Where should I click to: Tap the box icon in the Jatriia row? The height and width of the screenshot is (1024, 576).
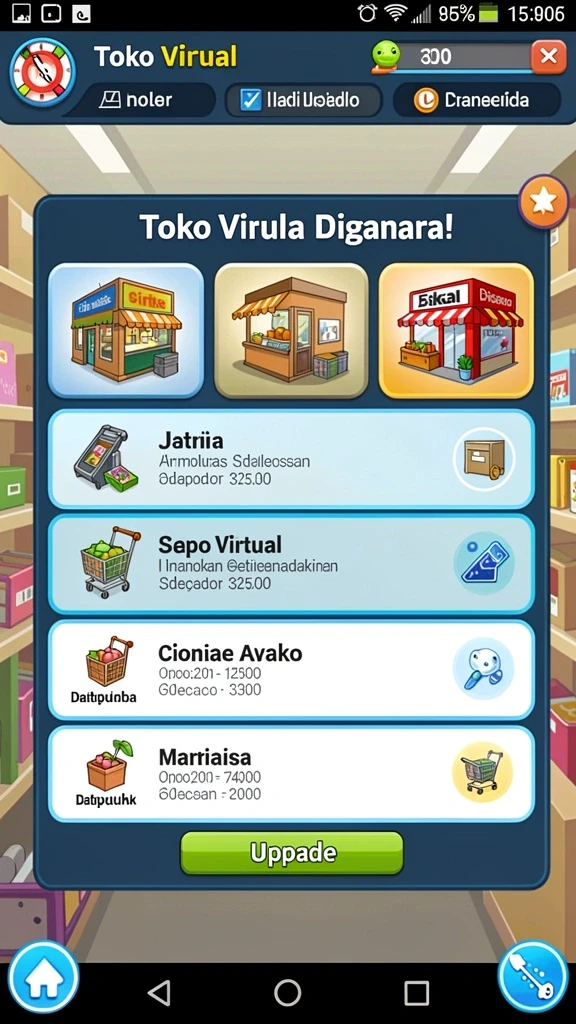(x=484, y=459)
